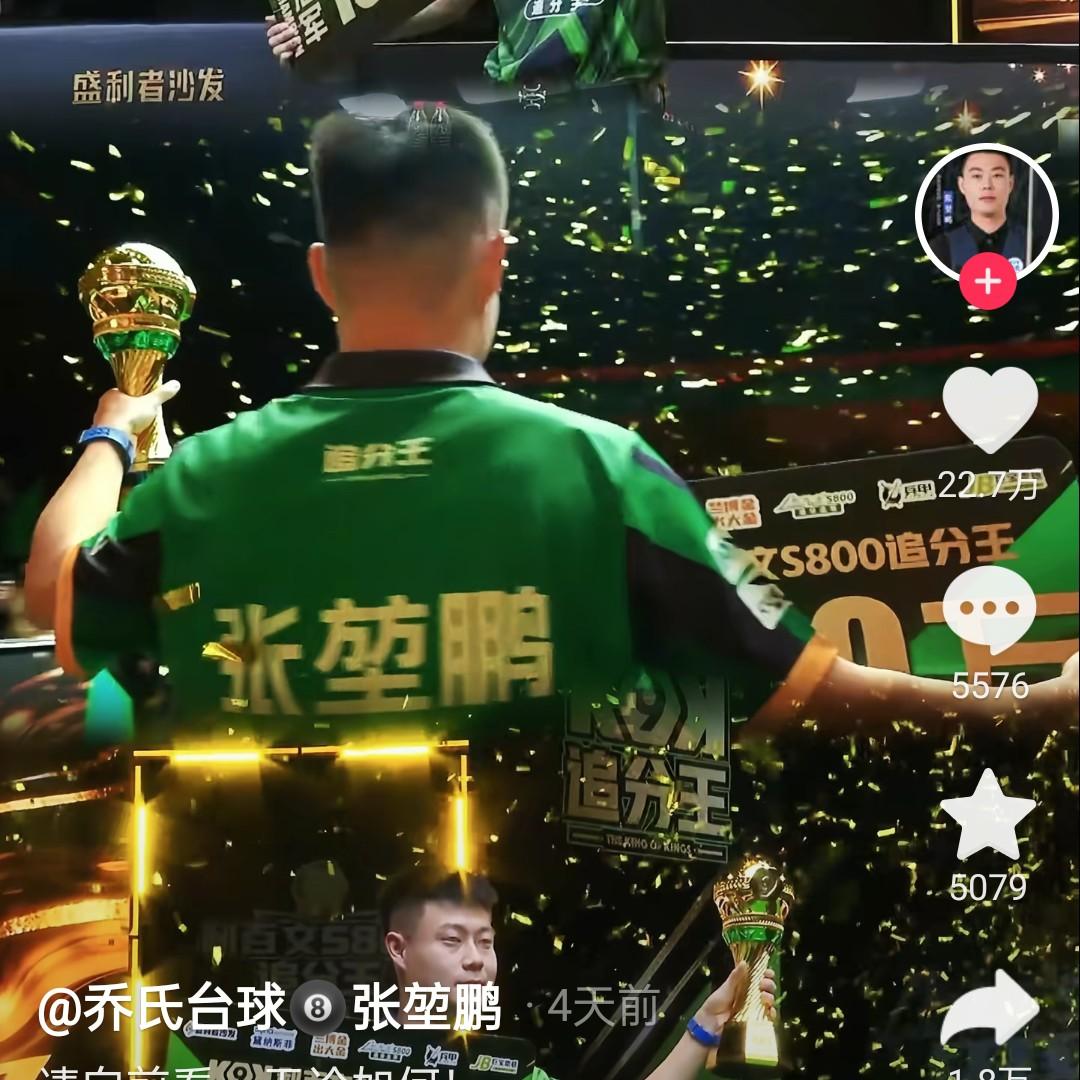Screen dimensions: 1080x1080
Task: Open the @乔氏台球 张堃鹏 username link
Action: coord(269,1009)
